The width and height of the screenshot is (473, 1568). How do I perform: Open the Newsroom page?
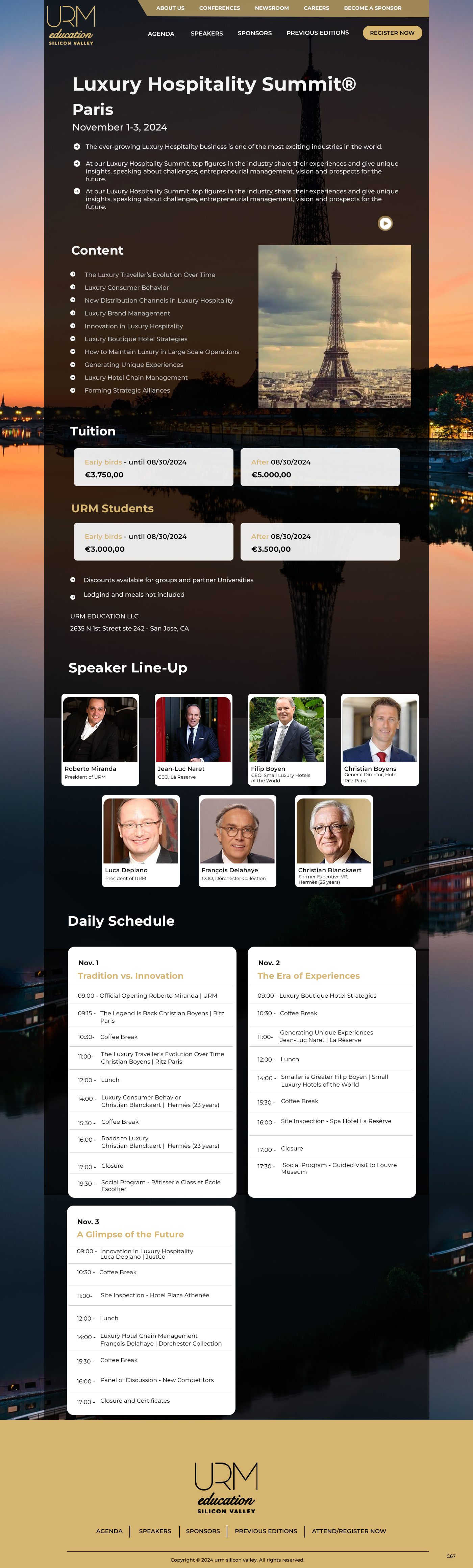click(272, 8)
